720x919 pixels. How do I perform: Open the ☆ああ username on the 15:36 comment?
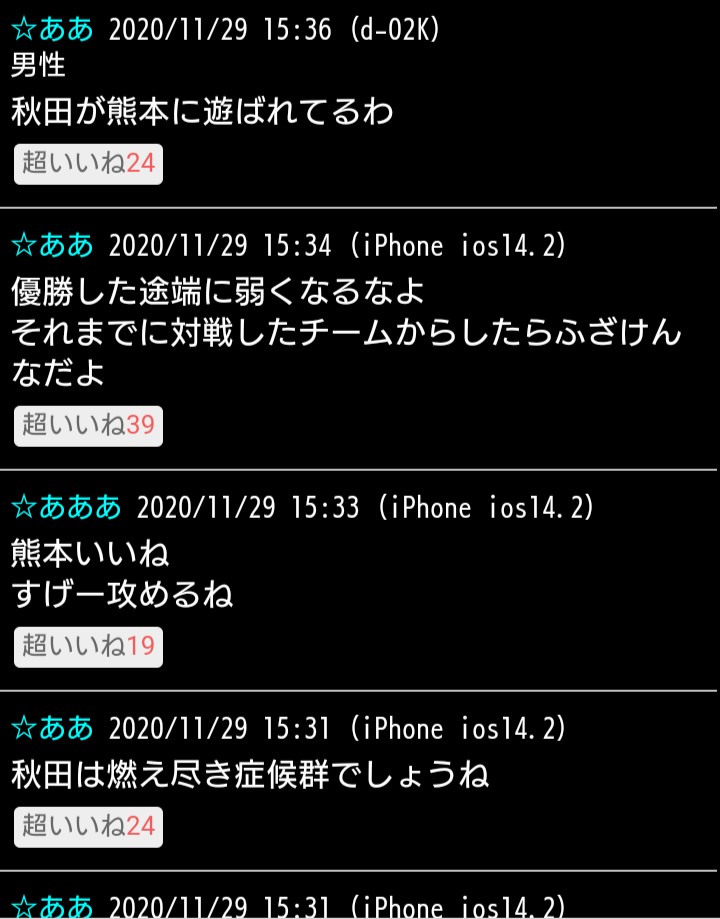pyautogui.click(x=52, y=28)
